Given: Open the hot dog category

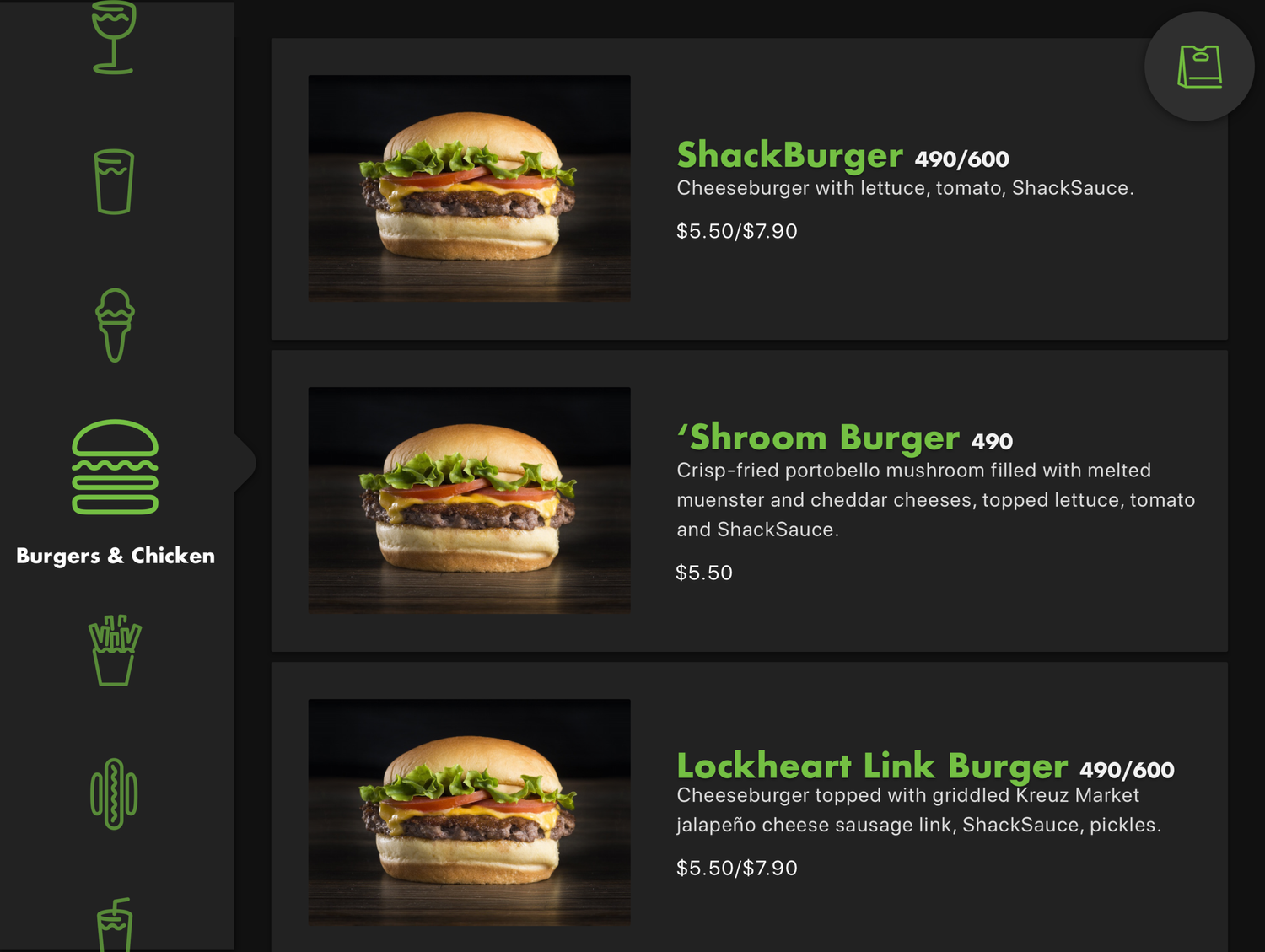Looking at the screenshot, I should coord(114,793).
